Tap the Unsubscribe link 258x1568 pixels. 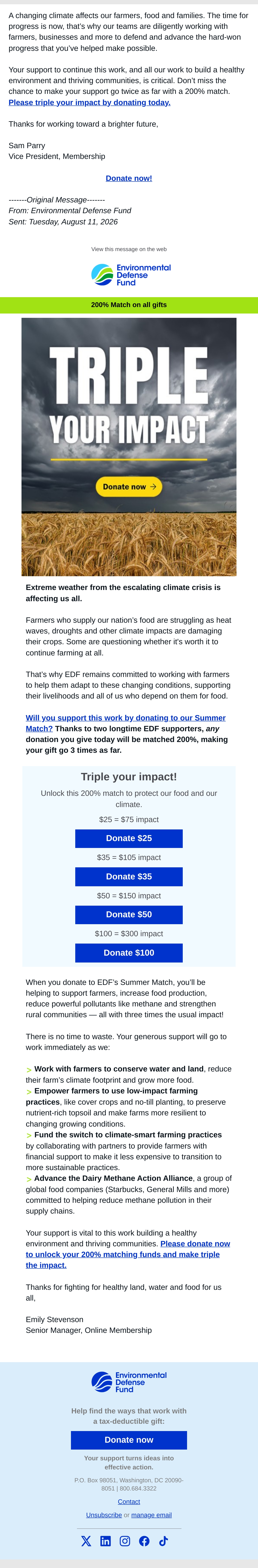104,1515
